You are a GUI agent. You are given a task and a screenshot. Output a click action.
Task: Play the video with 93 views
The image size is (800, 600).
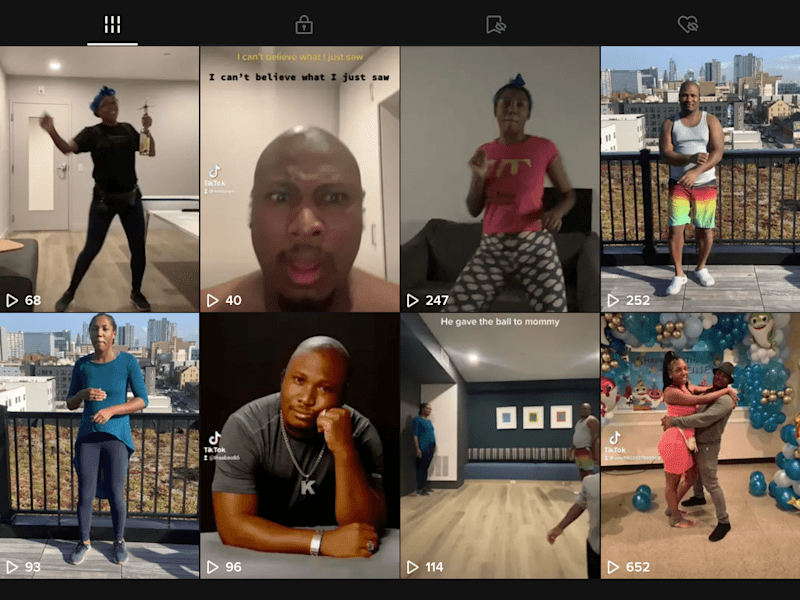pos(99,446)
